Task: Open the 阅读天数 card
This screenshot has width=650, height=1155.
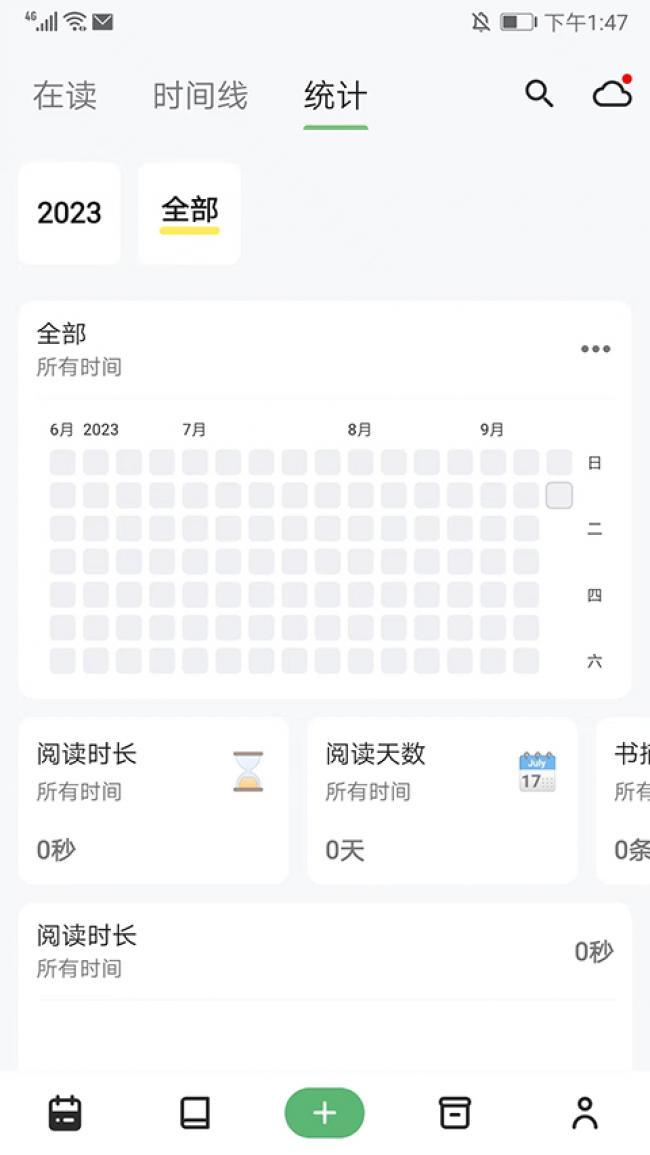Action: 441,800
